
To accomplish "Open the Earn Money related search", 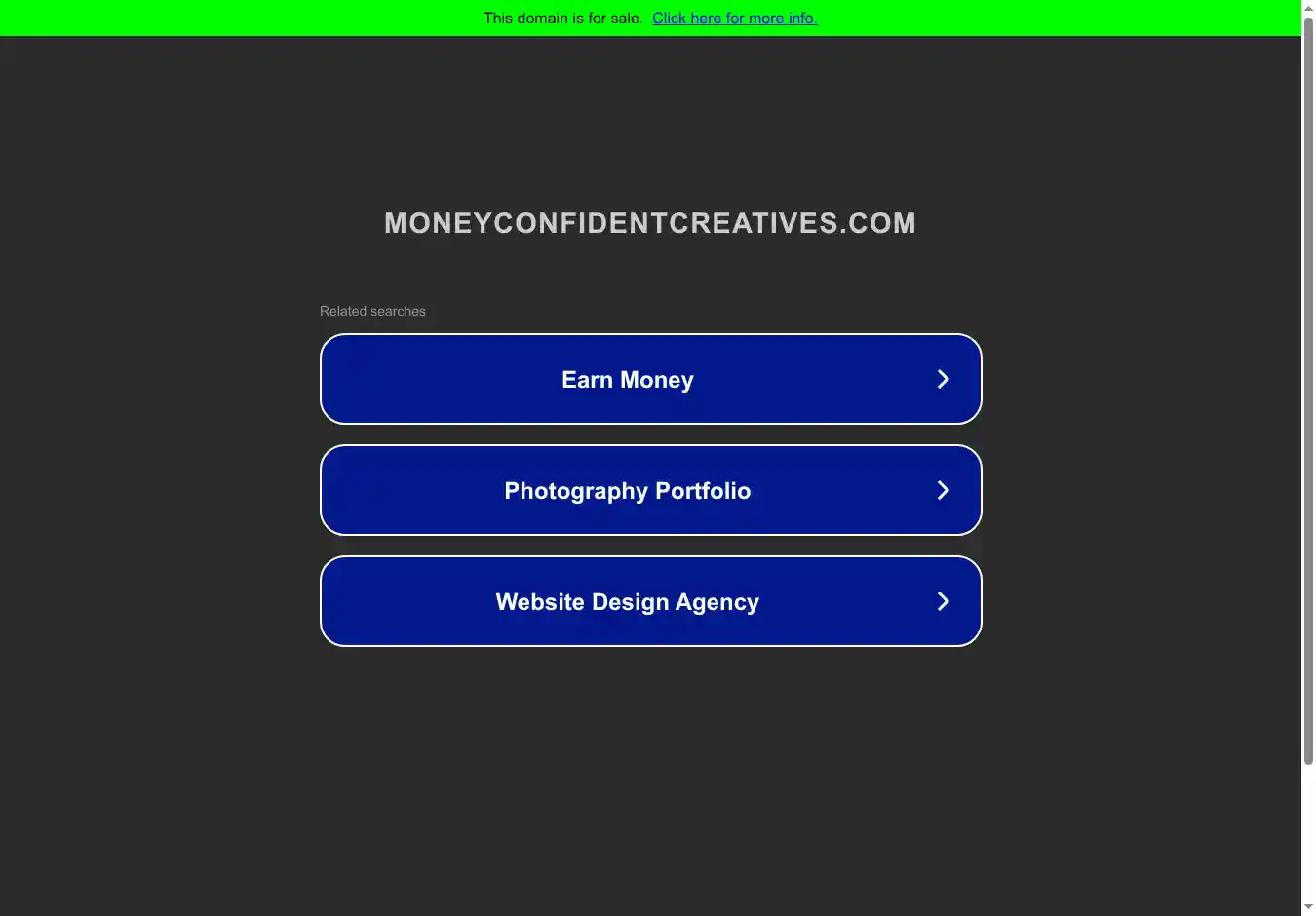I will click(x=650, y=379).
